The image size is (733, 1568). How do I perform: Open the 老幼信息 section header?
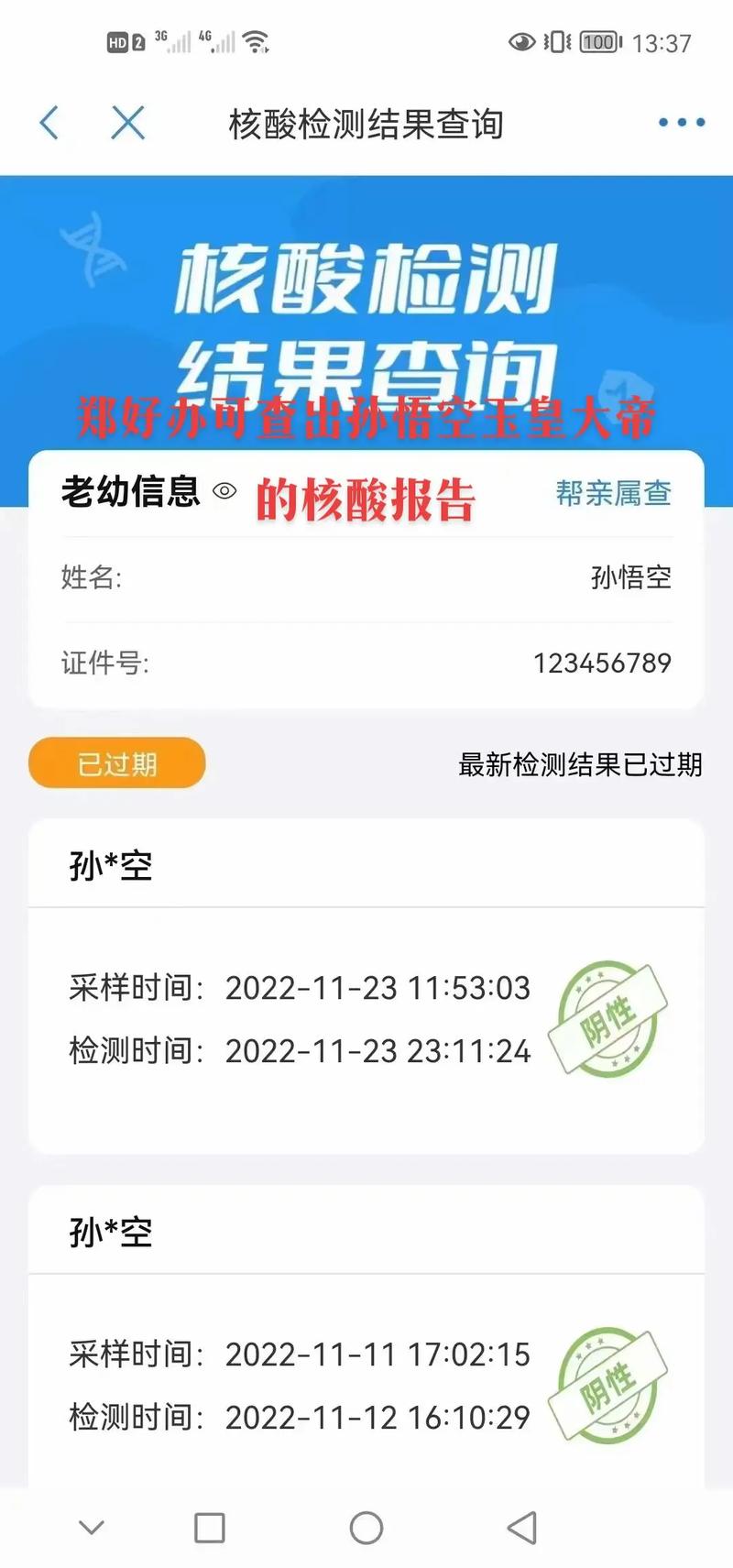click(131, 493)
